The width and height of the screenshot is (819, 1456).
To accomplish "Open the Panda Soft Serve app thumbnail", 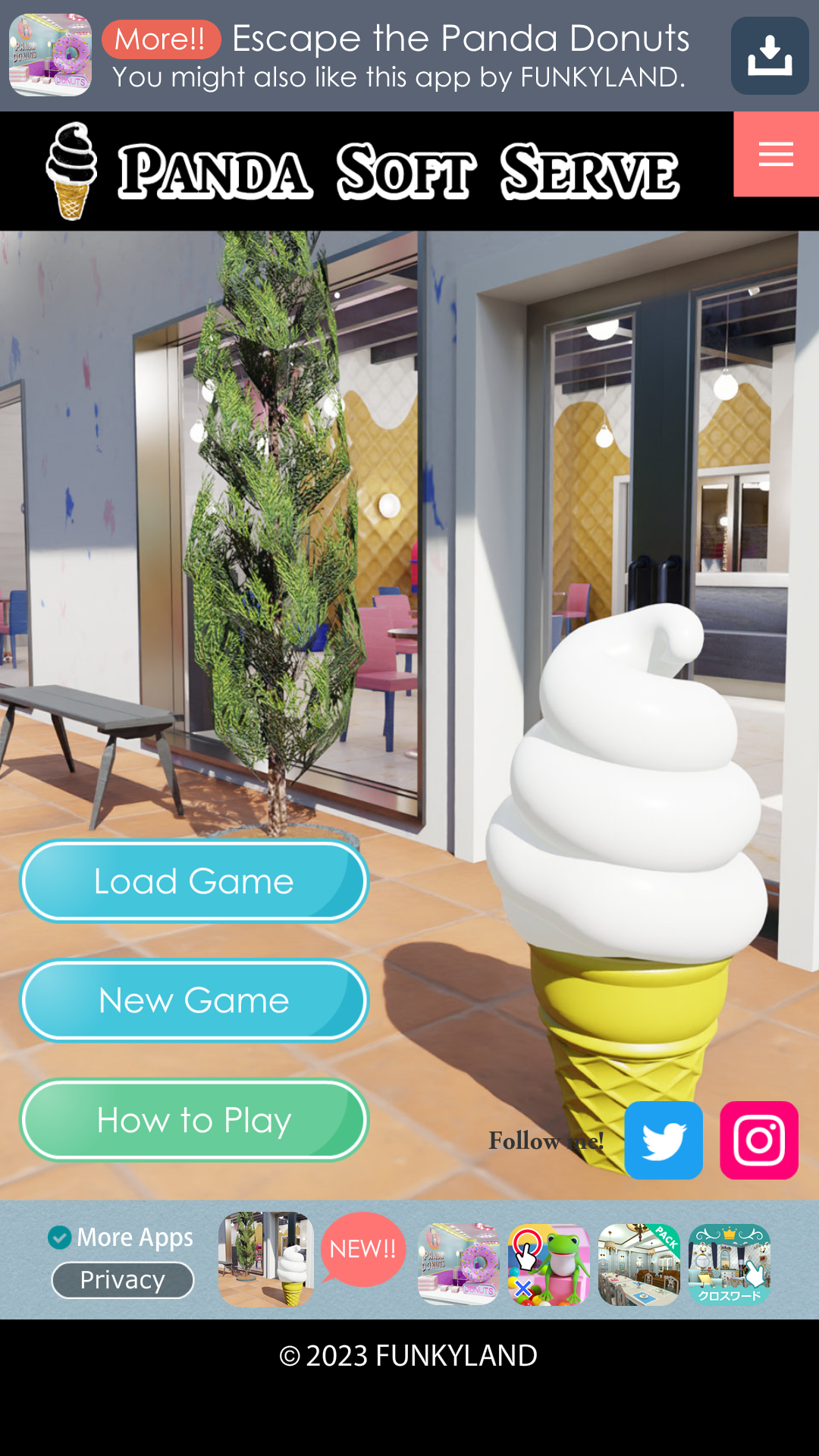I will pos(266,1260).
